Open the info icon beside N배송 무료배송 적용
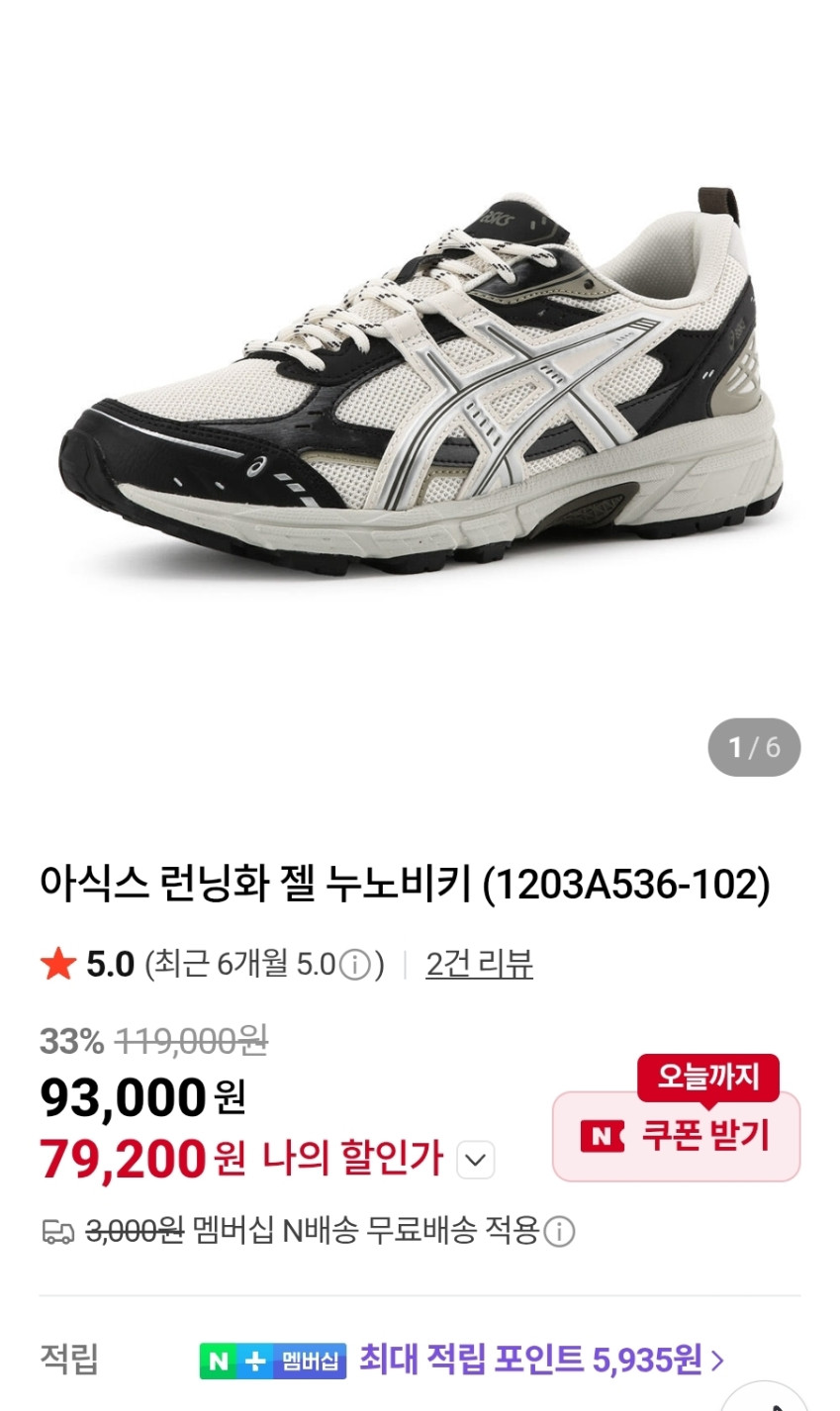840x1411 pixels. tap(559, 1232)
